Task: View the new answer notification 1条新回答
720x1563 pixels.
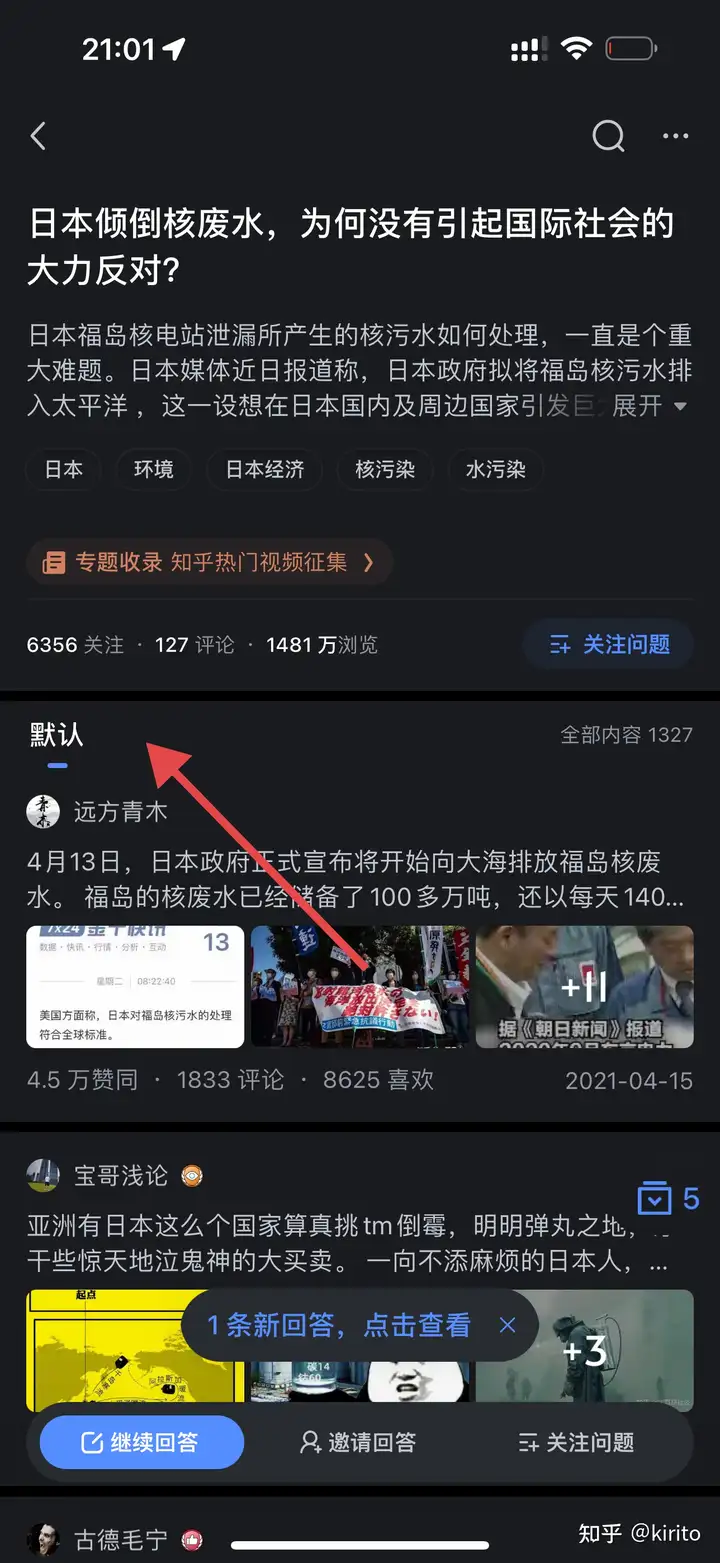Action: (x=338, y=1325)
